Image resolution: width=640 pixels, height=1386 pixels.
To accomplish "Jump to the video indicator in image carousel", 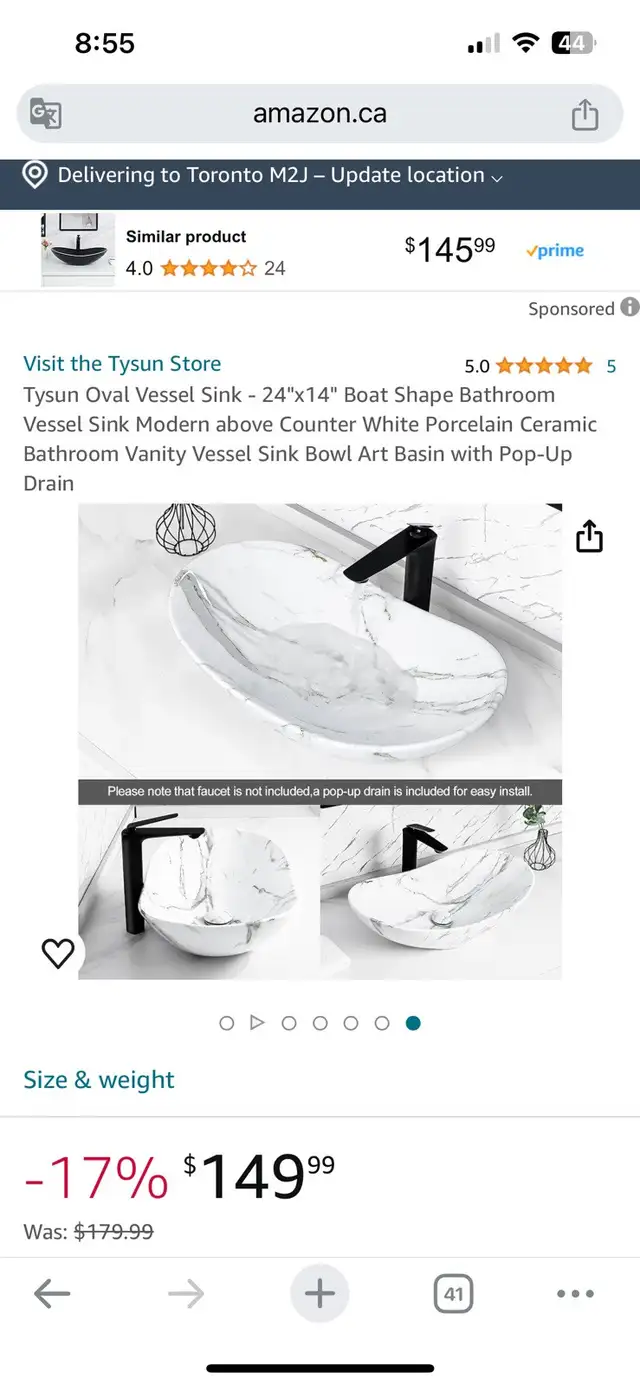I will pyautogui.click(x=257, y=1022).
